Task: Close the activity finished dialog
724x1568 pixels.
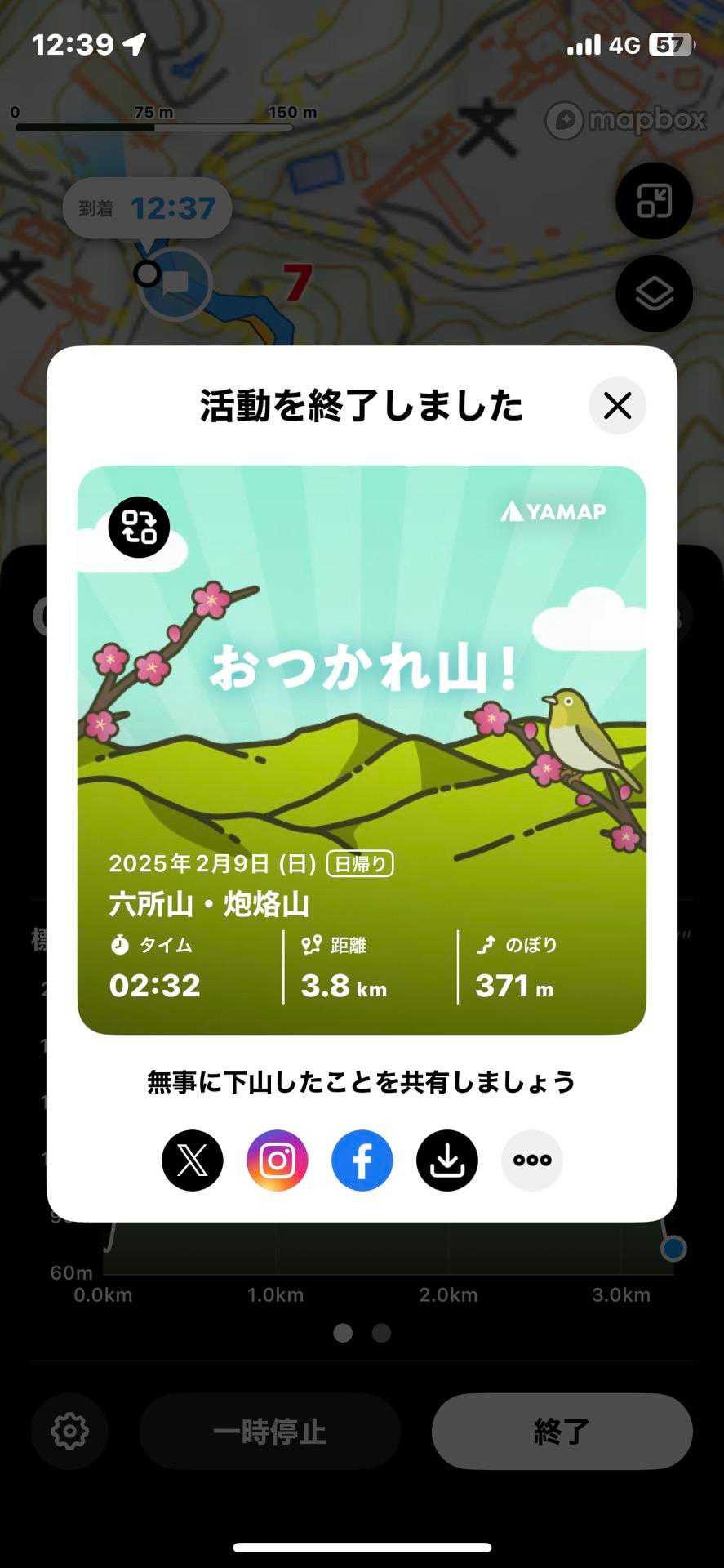Action: click(617, 406)
